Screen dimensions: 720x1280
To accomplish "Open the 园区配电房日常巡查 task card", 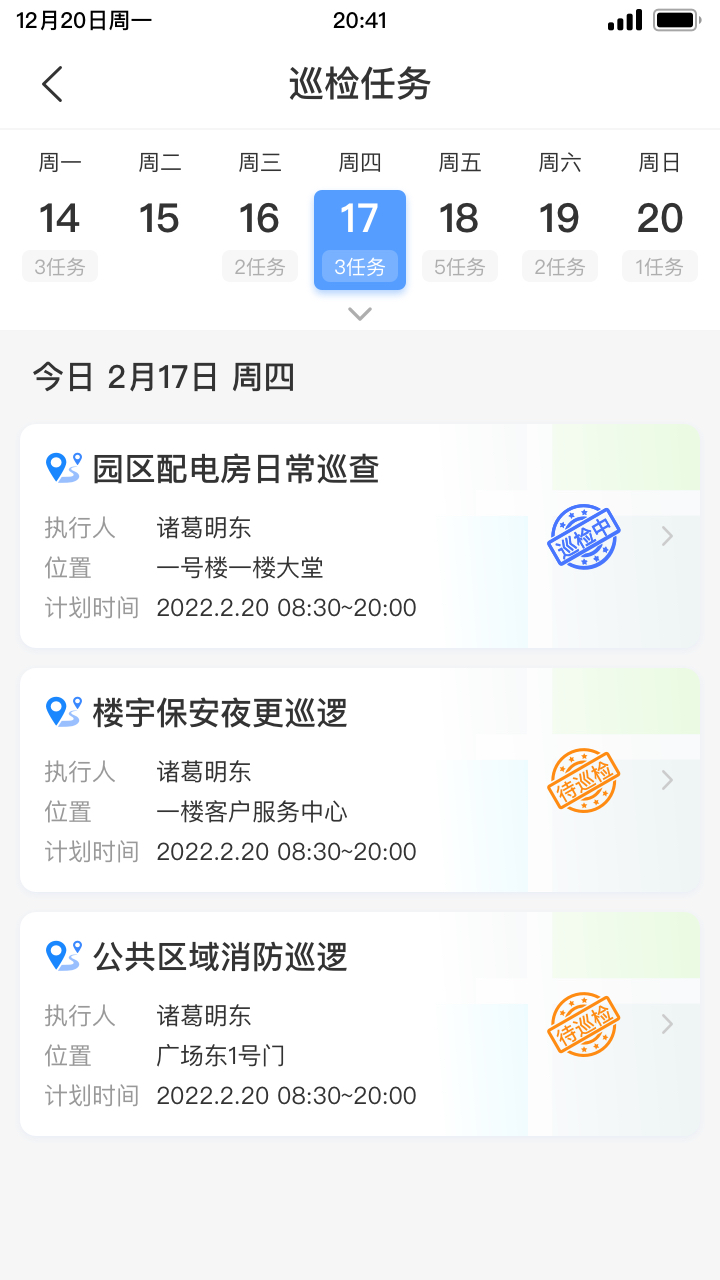I will tap(360, 536).
